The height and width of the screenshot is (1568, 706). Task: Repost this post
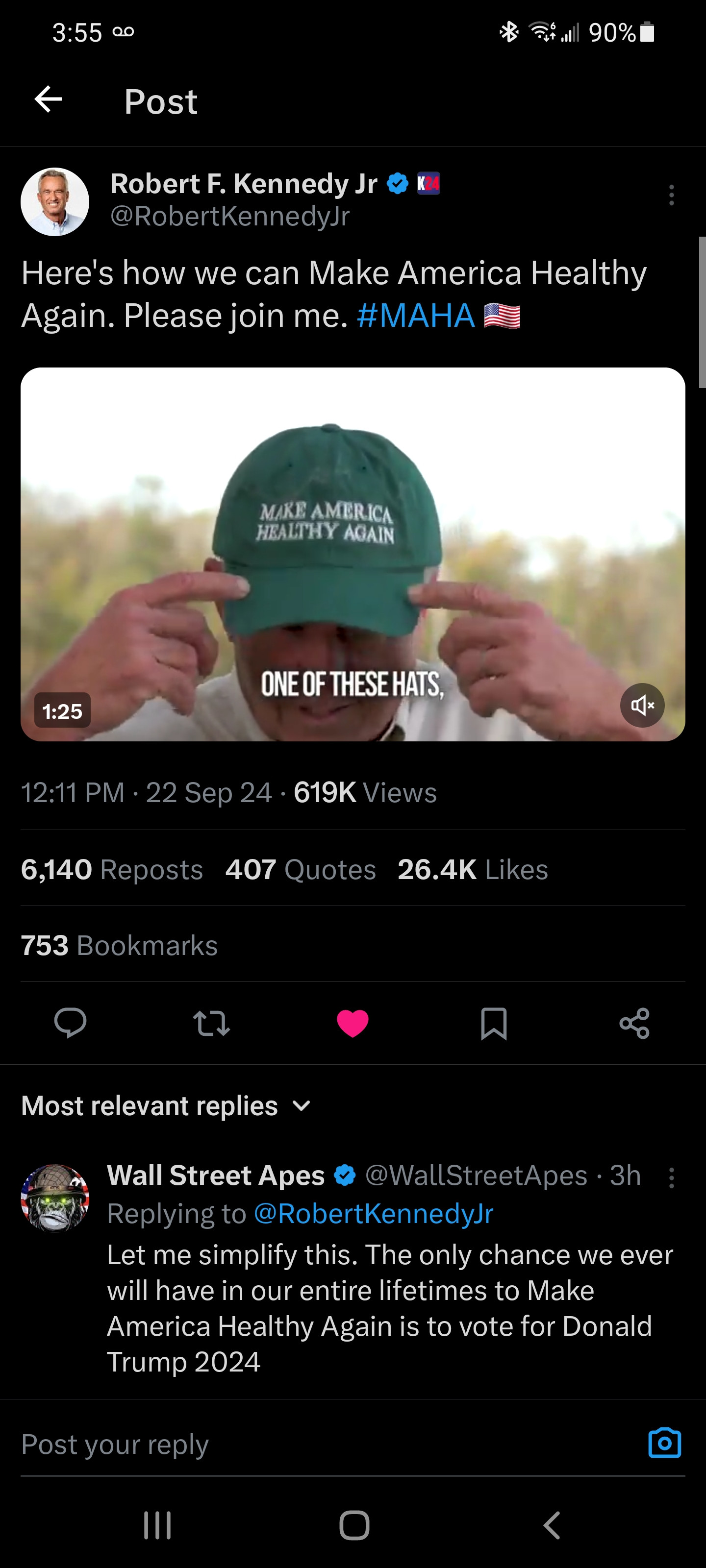pos(211,1023)
